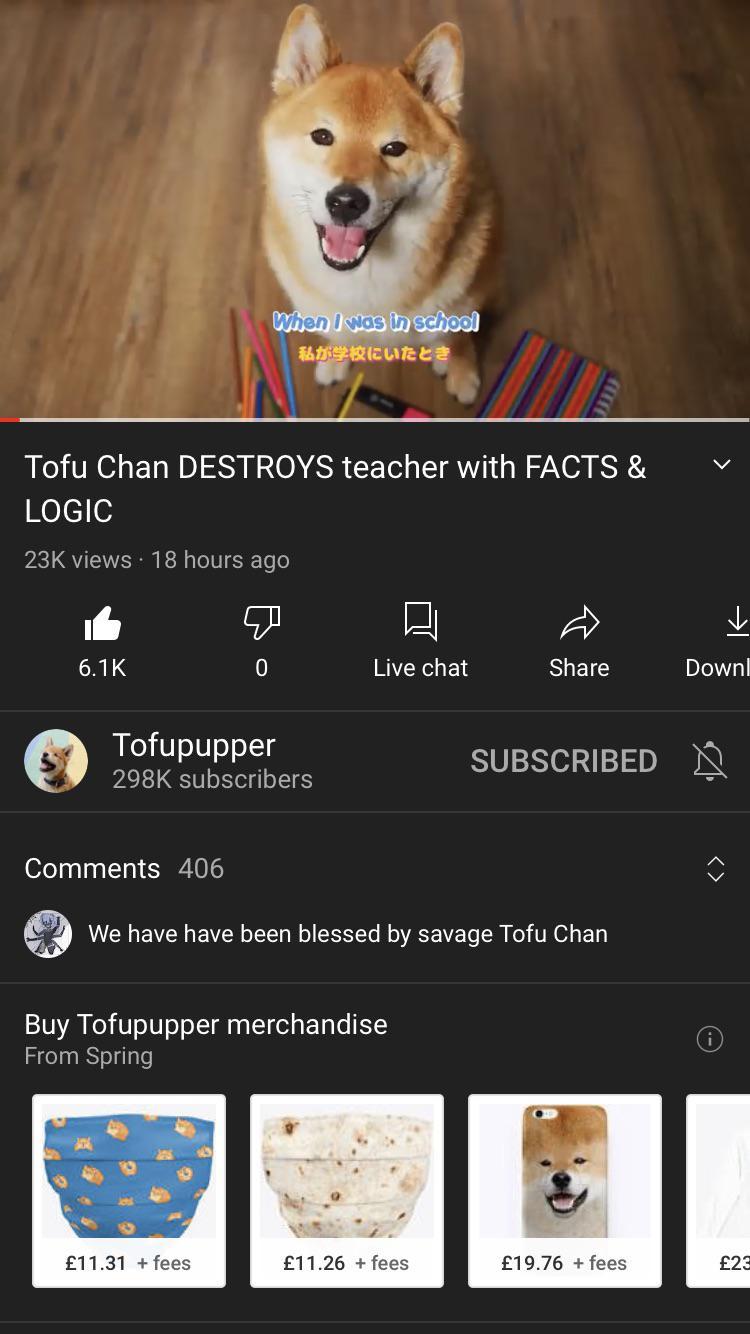Screen dimensions: 750x1334
Task: Change notification bell settings
Action: [709, 761]
